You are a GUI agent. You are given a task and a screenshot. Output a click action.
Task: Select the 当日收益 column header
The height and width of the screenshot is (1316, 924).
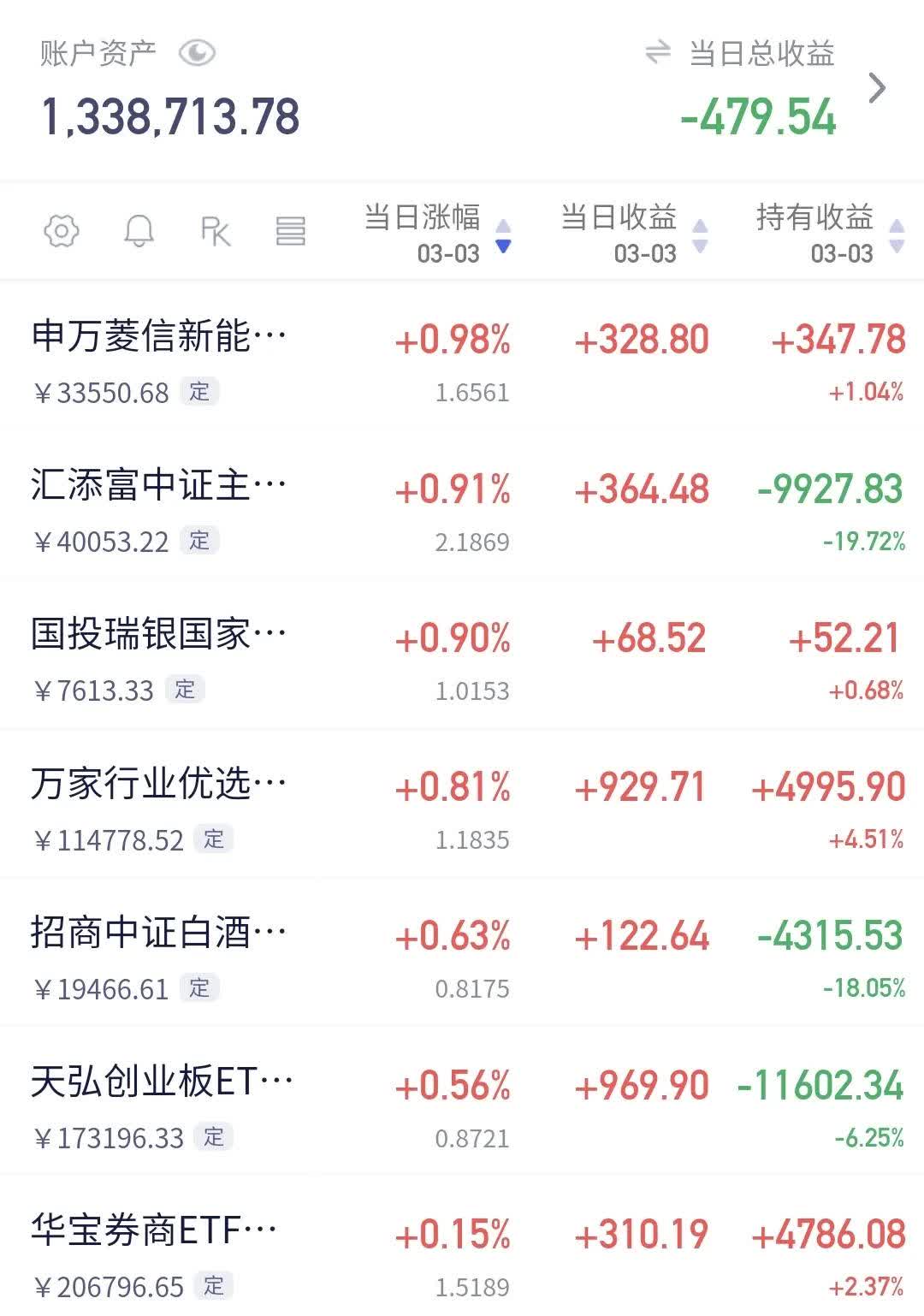618,218
